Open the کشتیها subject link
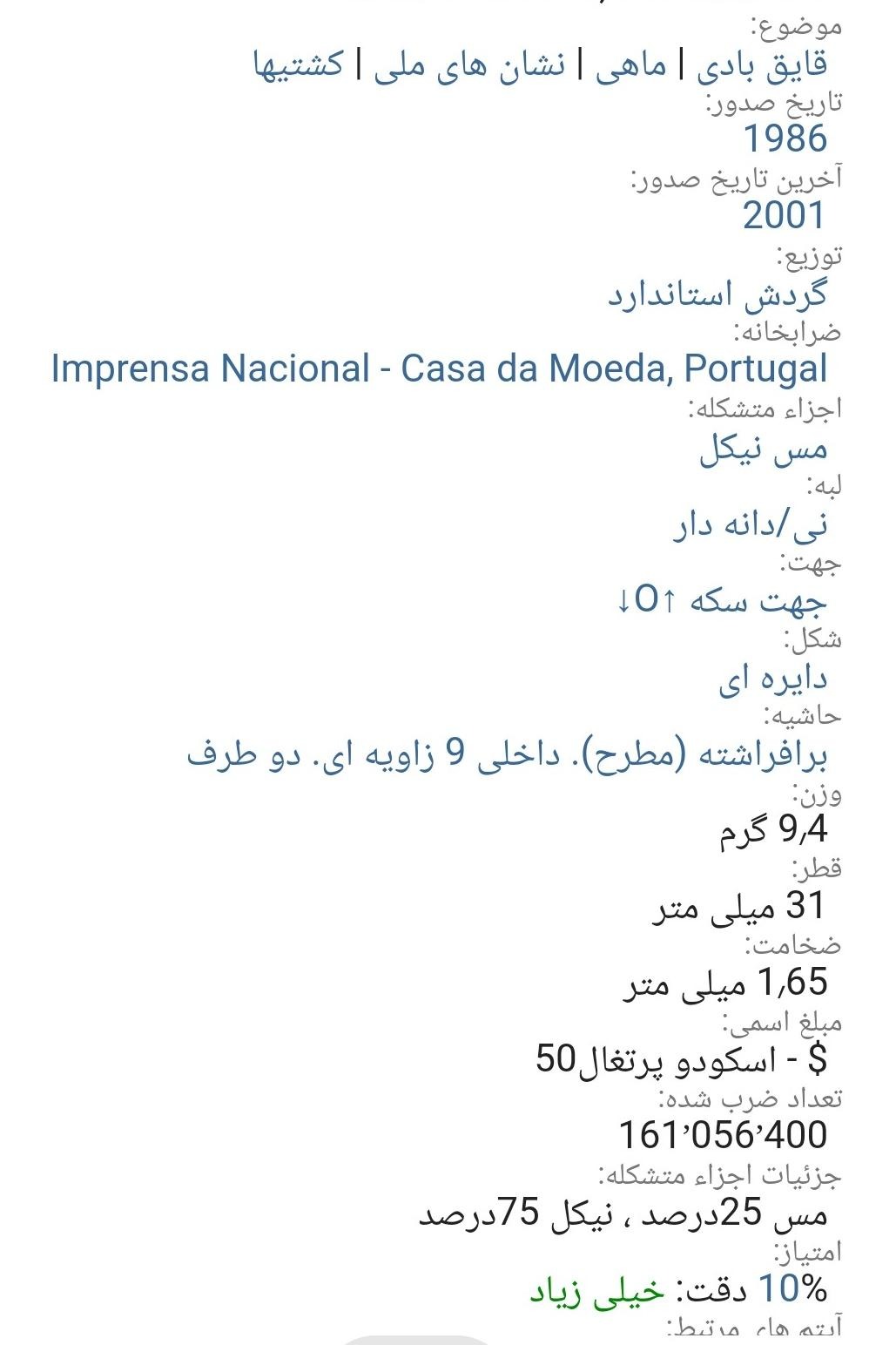The image size is (896, 1345). point(299,64)
